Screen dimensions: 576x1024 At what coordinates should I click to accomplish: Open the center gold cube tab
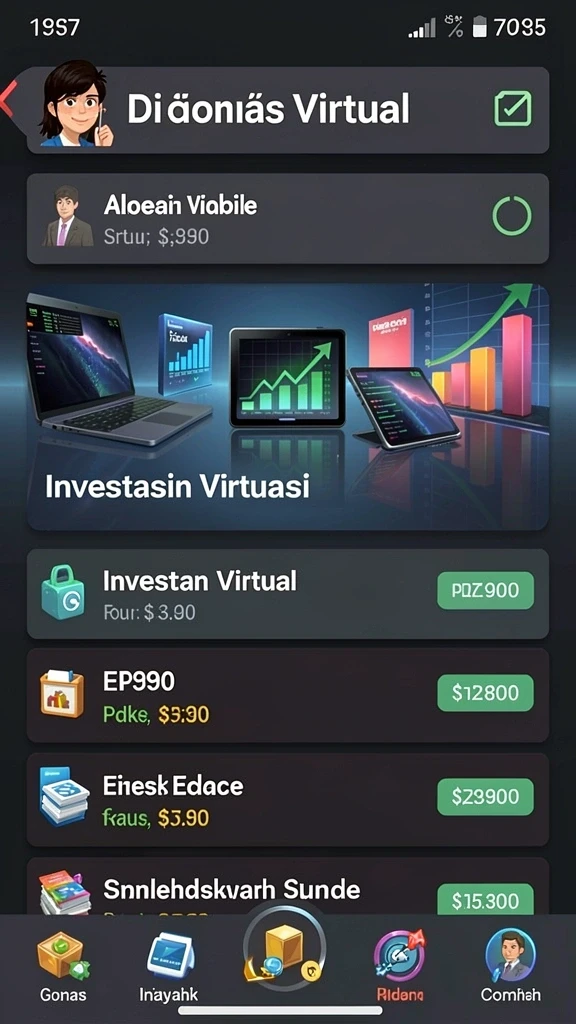coord(285,954)
